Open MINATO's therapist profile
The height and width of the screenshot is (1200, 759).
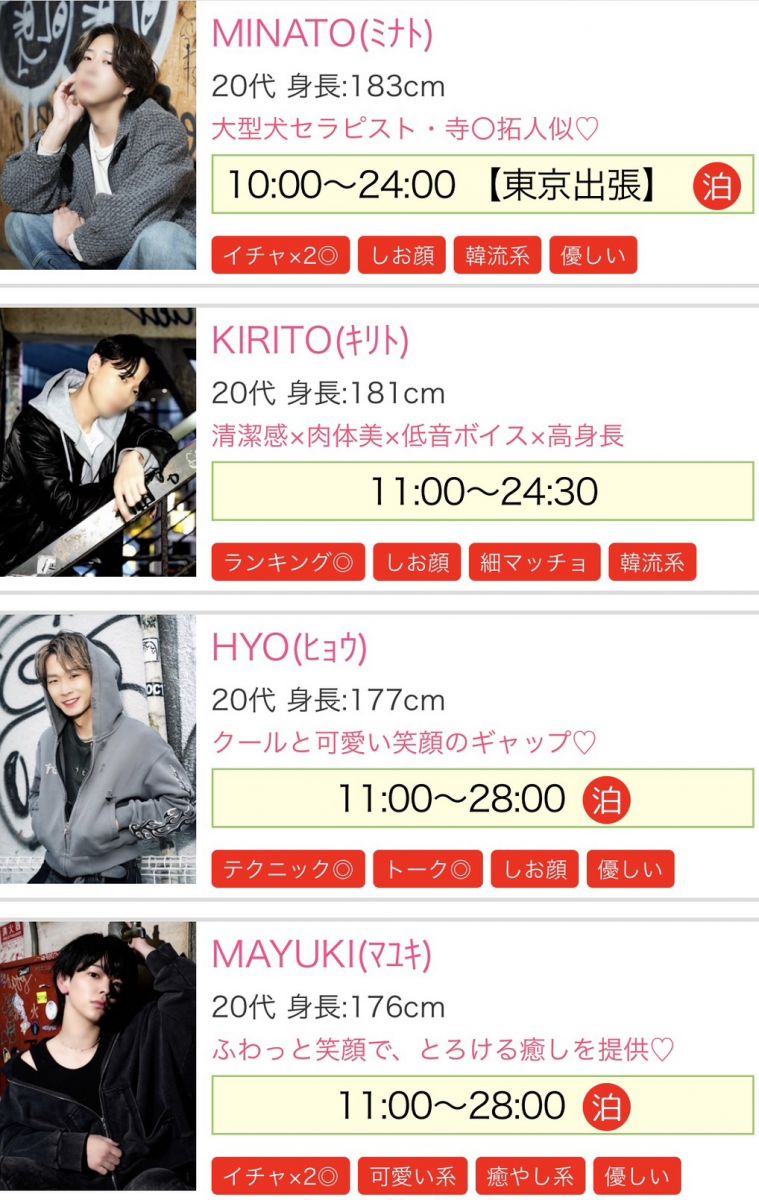click(322, 35)
